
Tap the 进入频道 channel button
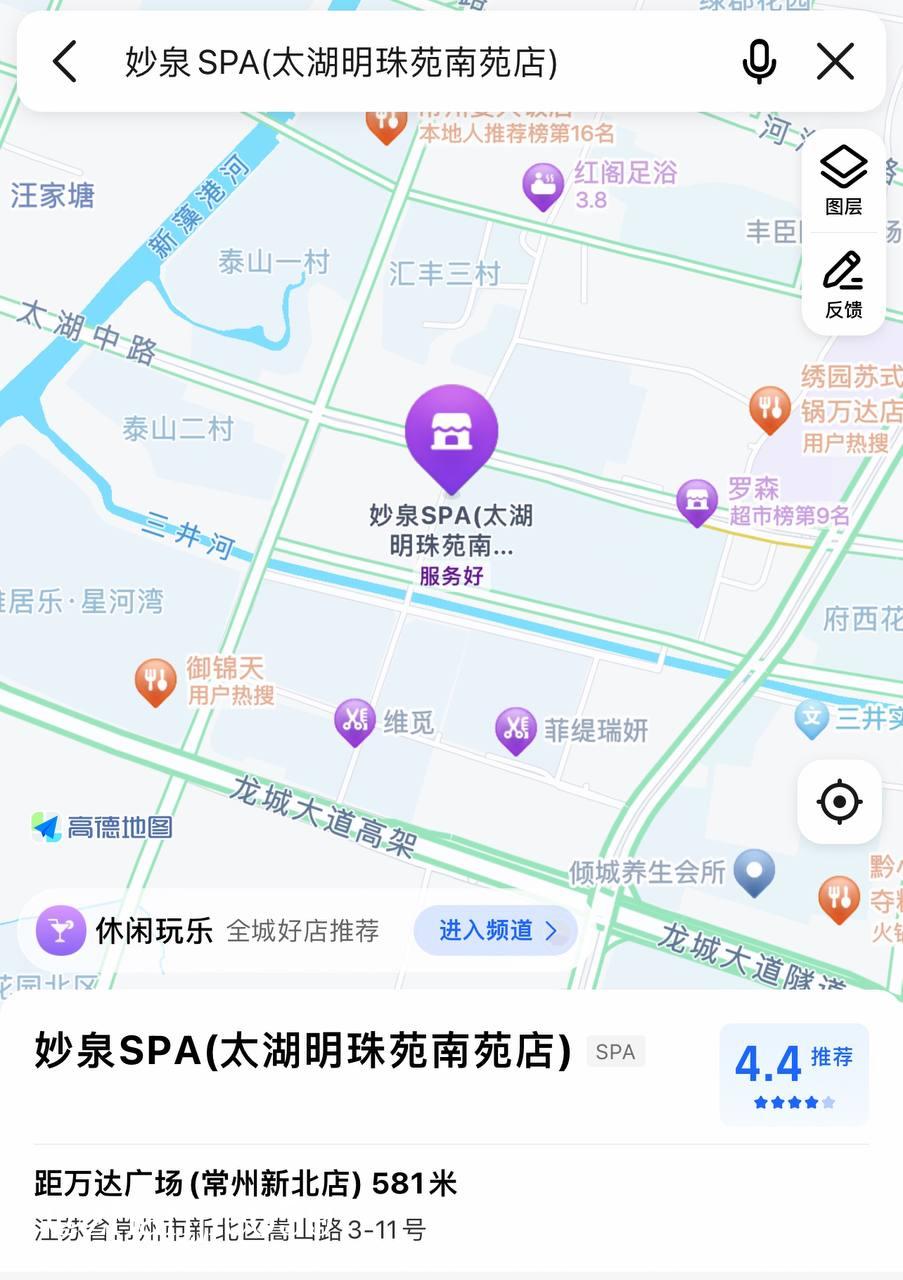494,930
